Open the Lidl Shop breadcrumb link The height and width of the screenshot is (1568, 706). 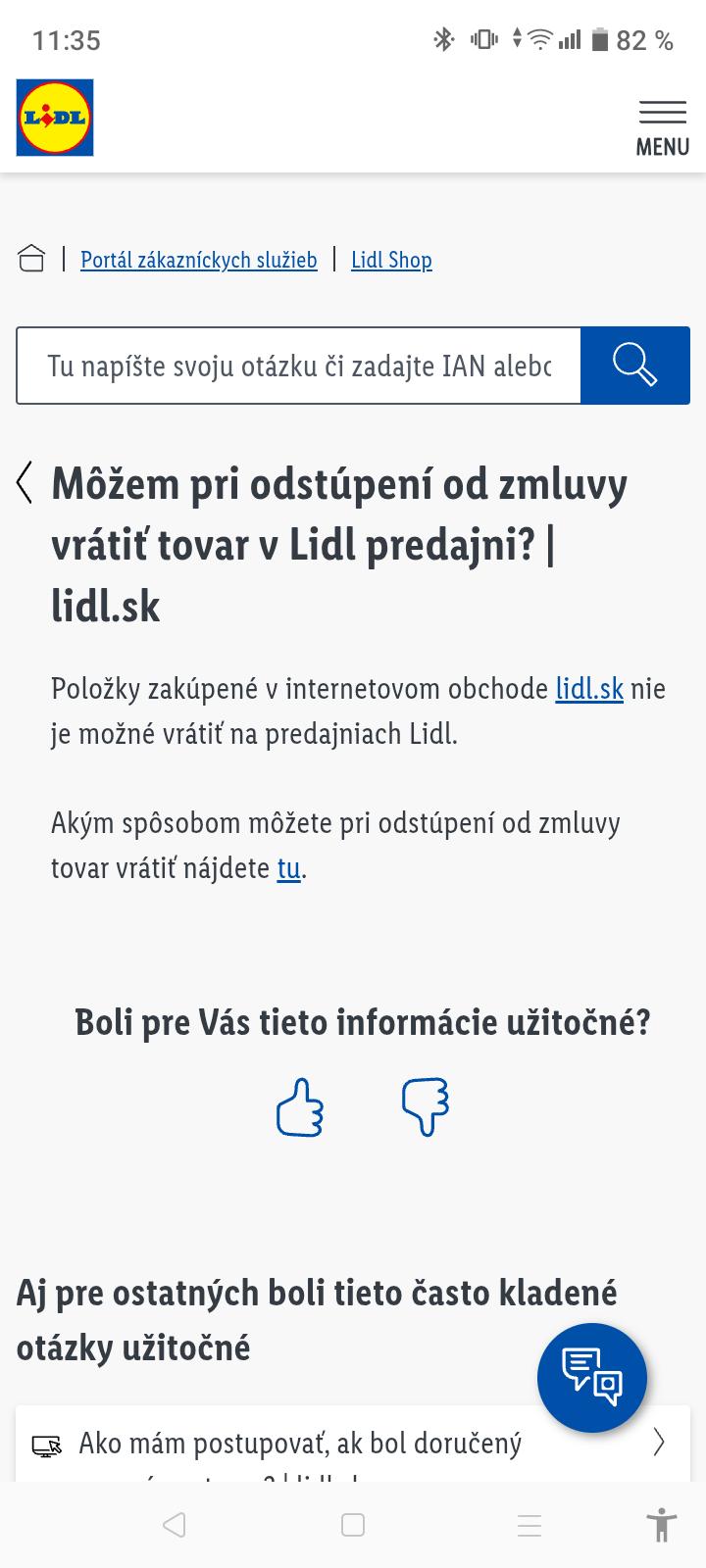391,260
